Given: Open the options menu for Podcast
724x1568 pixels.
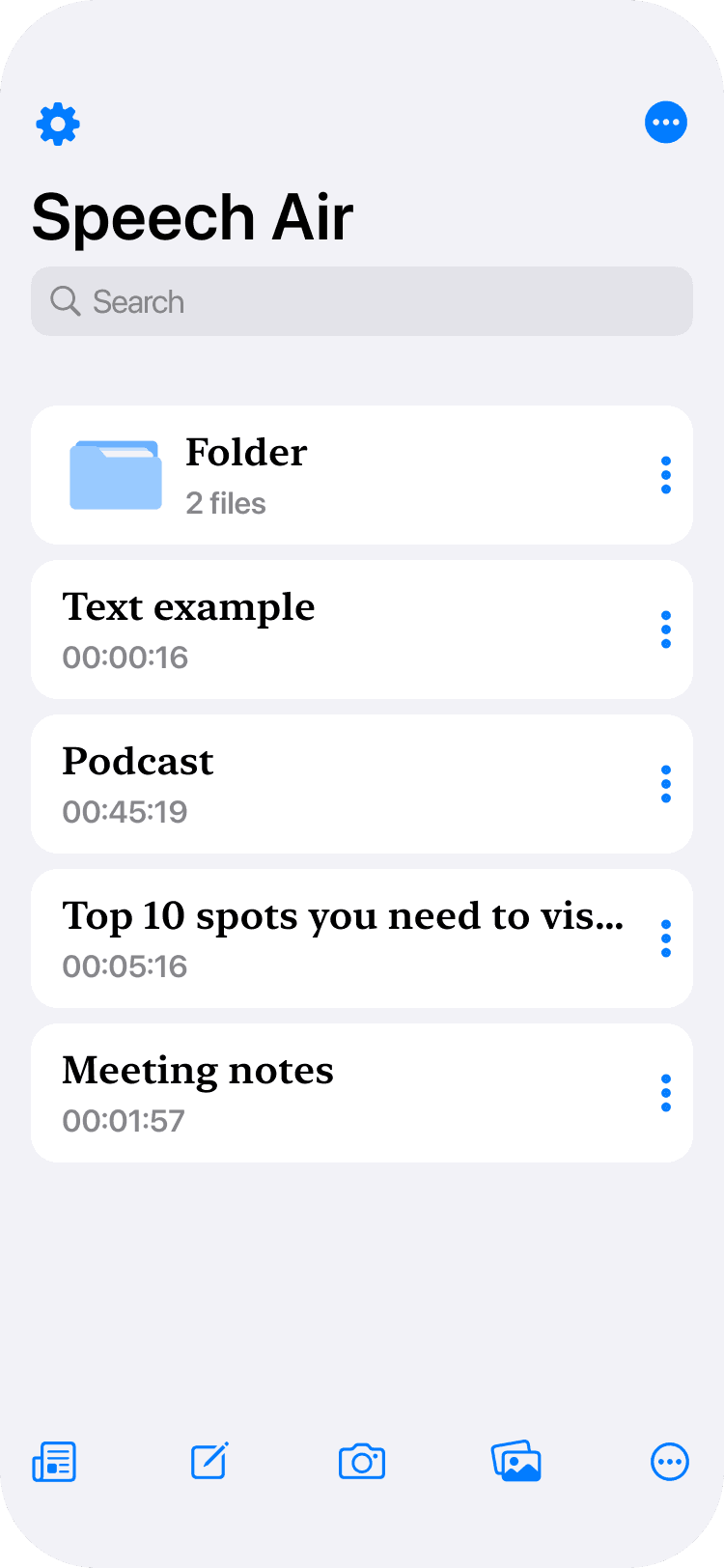Looking at the screenshot, I should coord(666,784).
